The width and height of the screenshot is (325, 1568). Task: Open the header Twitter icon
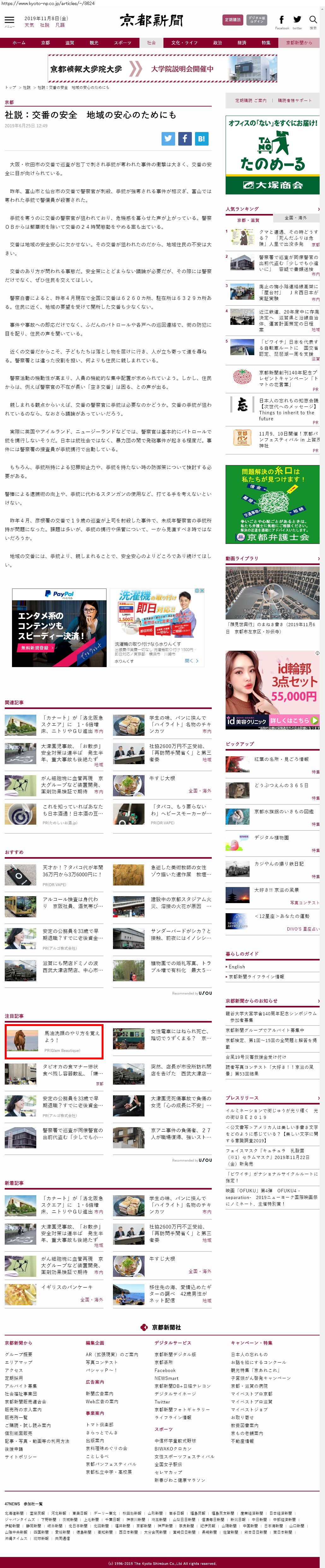297,20
